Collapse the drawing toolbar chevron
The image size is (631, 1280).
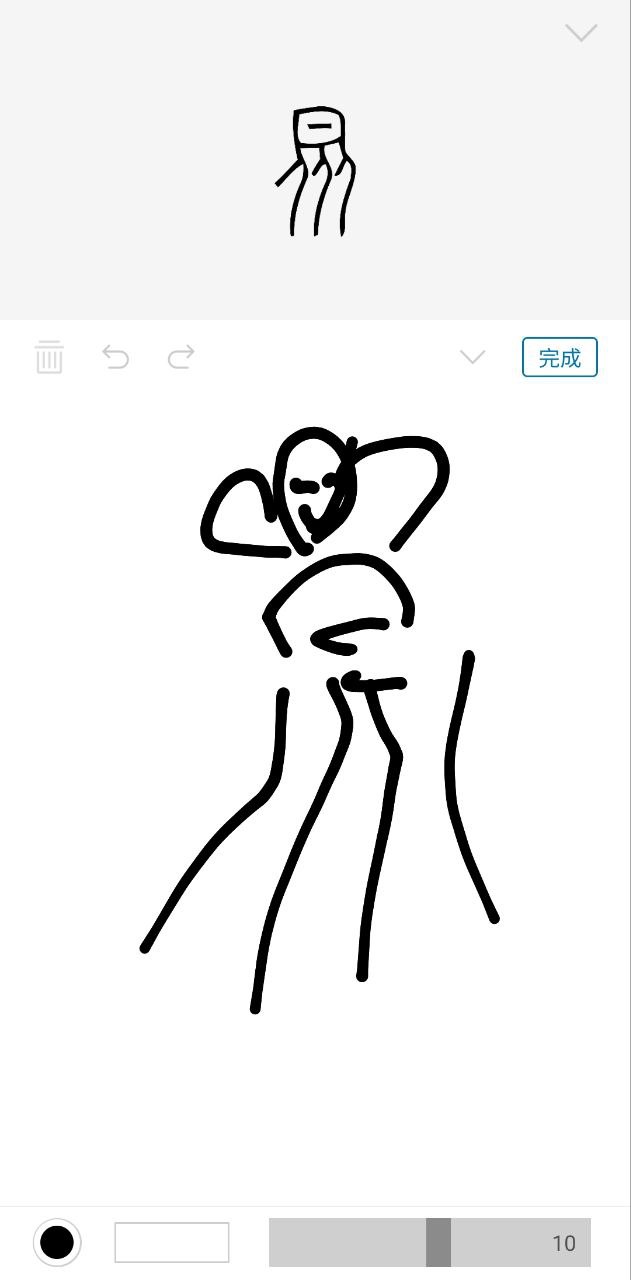(x=472, y=357)
